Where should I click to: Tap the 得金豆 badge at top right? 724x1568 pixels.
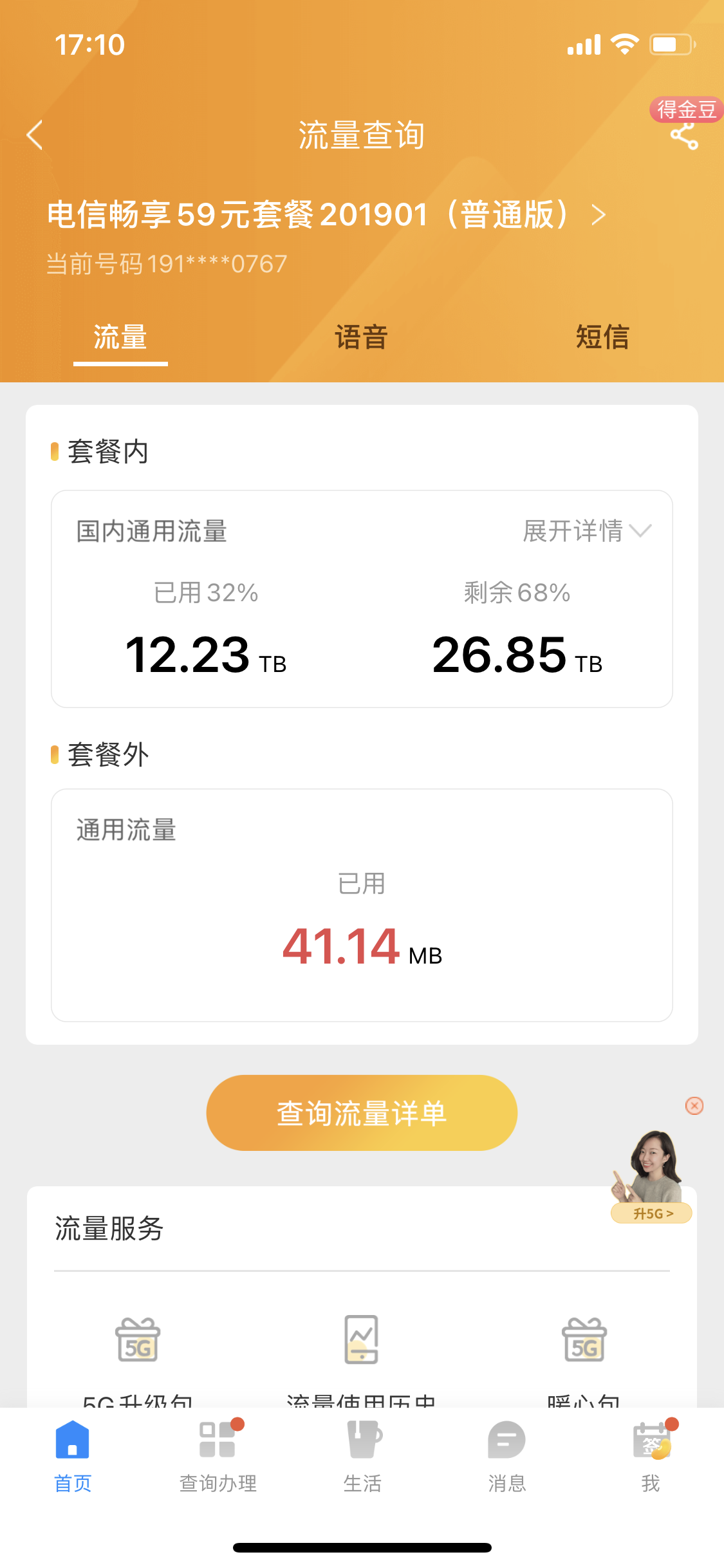pos(686,108)
